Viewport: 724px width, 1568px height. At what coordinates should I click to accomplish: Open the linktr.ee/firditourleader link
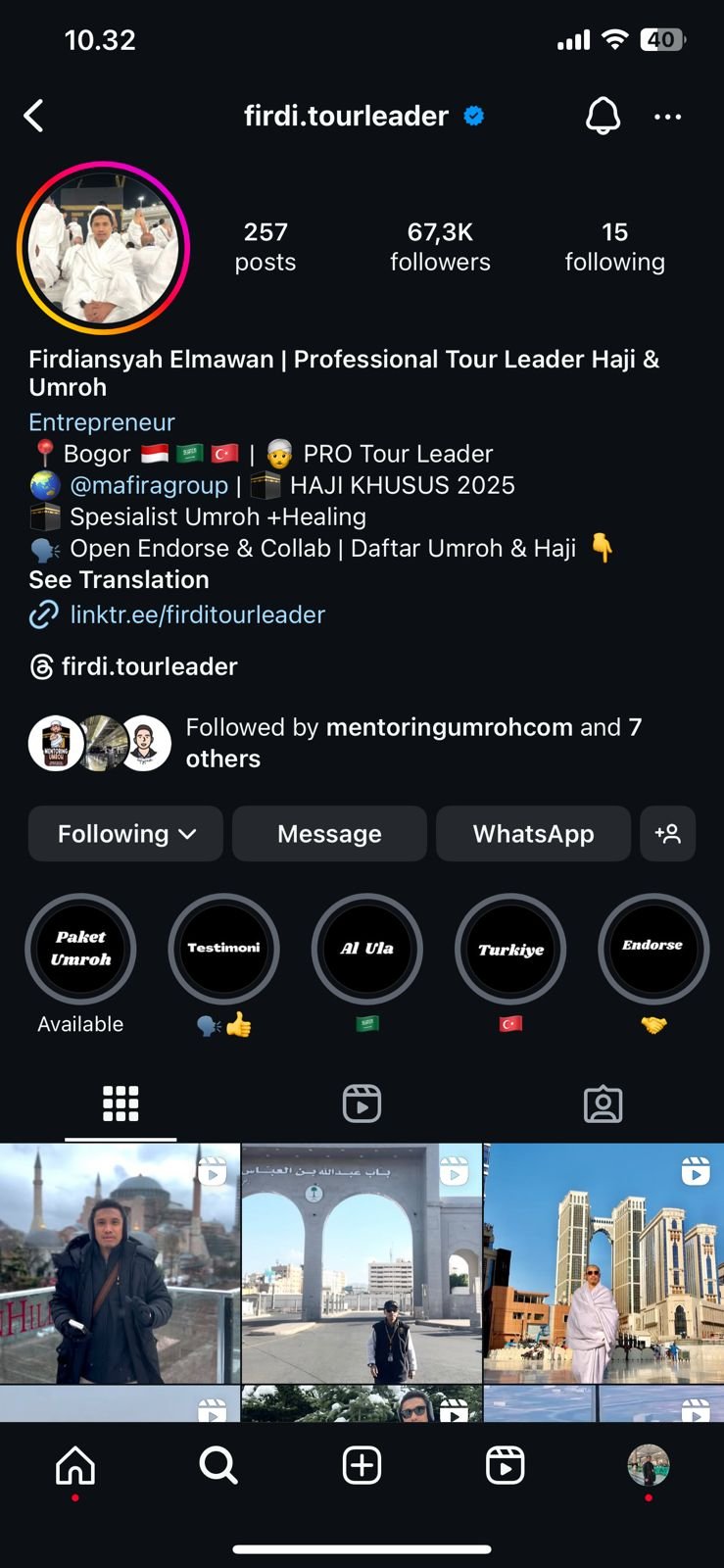[197, 614]
